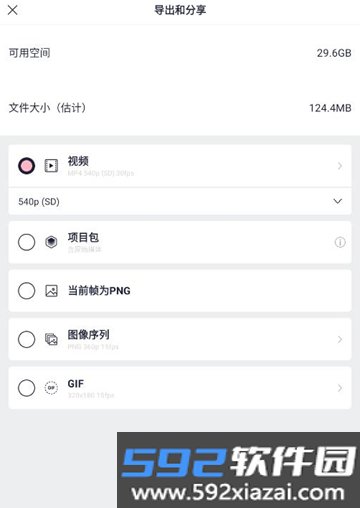
Task: Open the info icon for 项目包
Action: coord(340,242)
